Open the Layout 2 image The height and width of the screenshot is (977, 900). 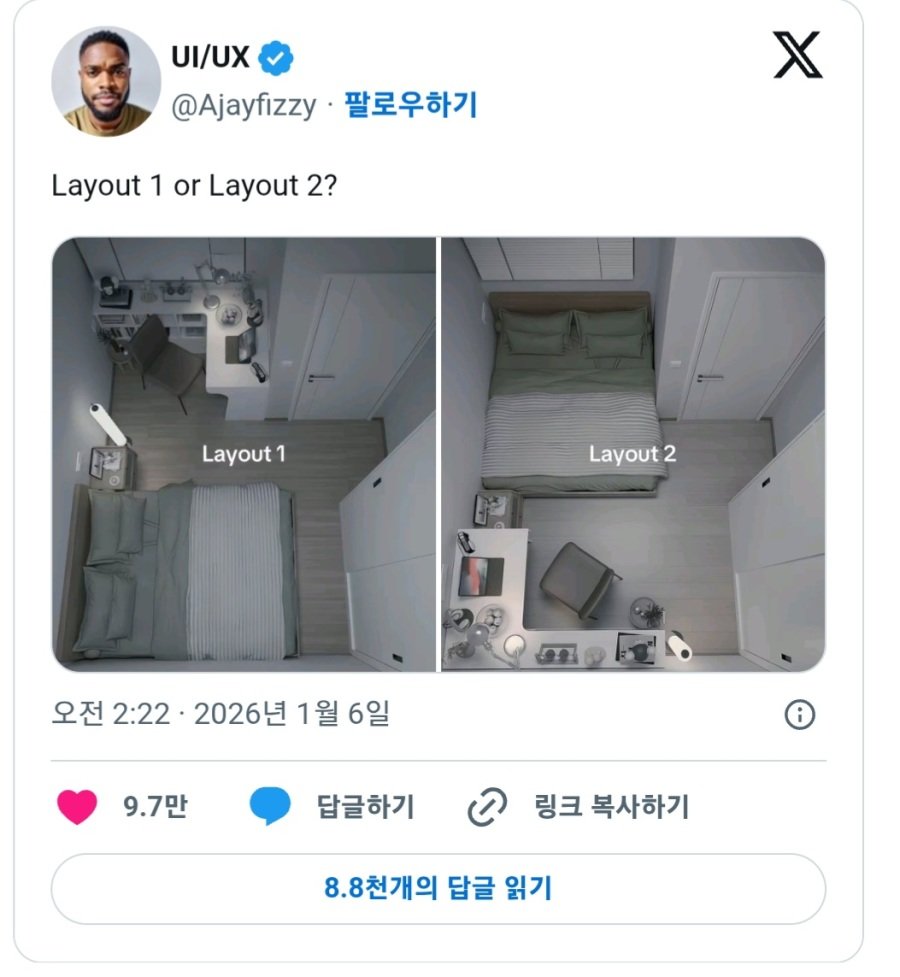[632, 454]
